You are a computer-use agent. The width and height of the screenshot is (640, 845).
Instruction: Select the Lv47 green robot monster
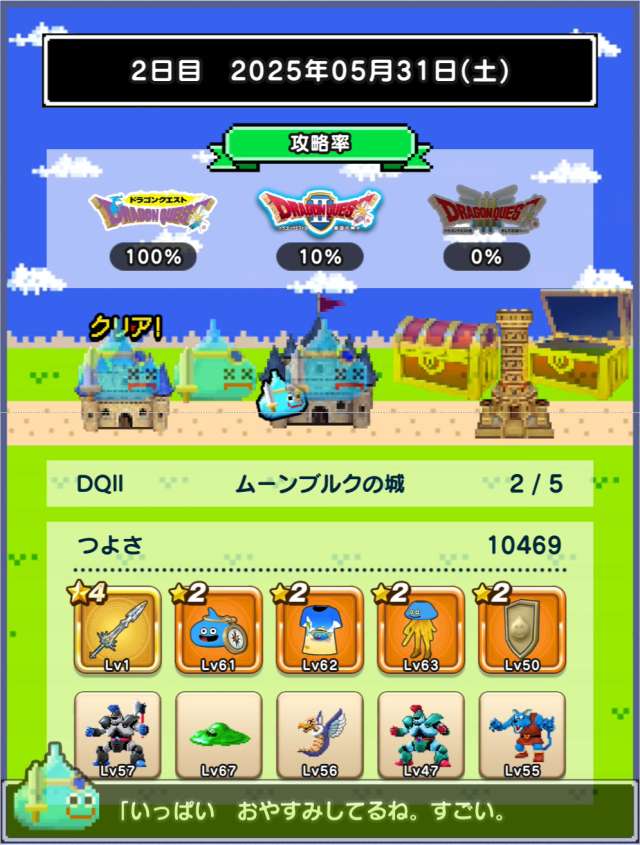coord(421,735)
